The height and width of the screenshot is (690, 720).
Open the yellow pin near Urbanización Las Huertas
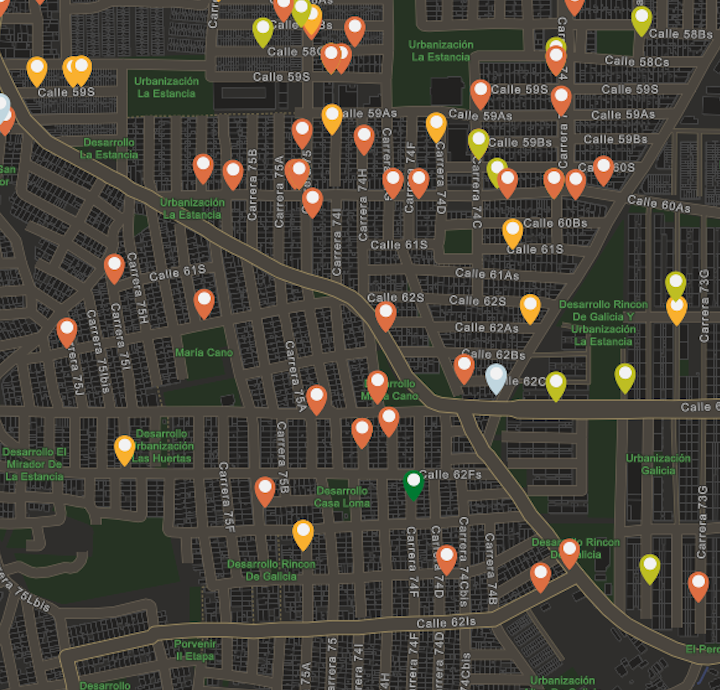(x=125, y=449)
